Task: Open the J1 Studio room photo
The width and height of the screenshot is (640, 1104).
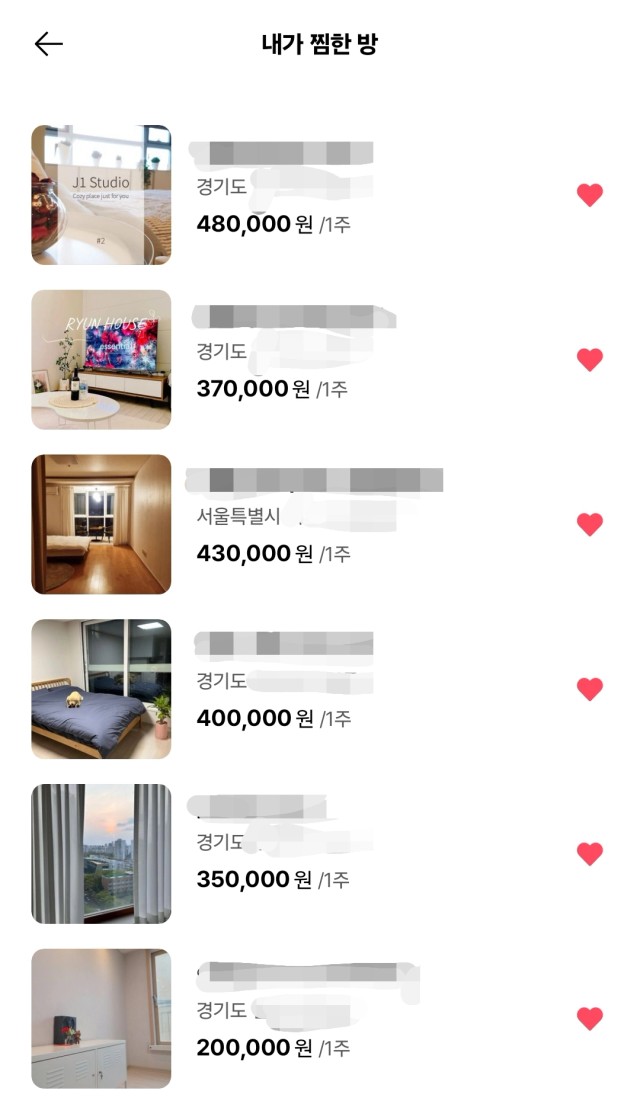Action: (101, 195)
